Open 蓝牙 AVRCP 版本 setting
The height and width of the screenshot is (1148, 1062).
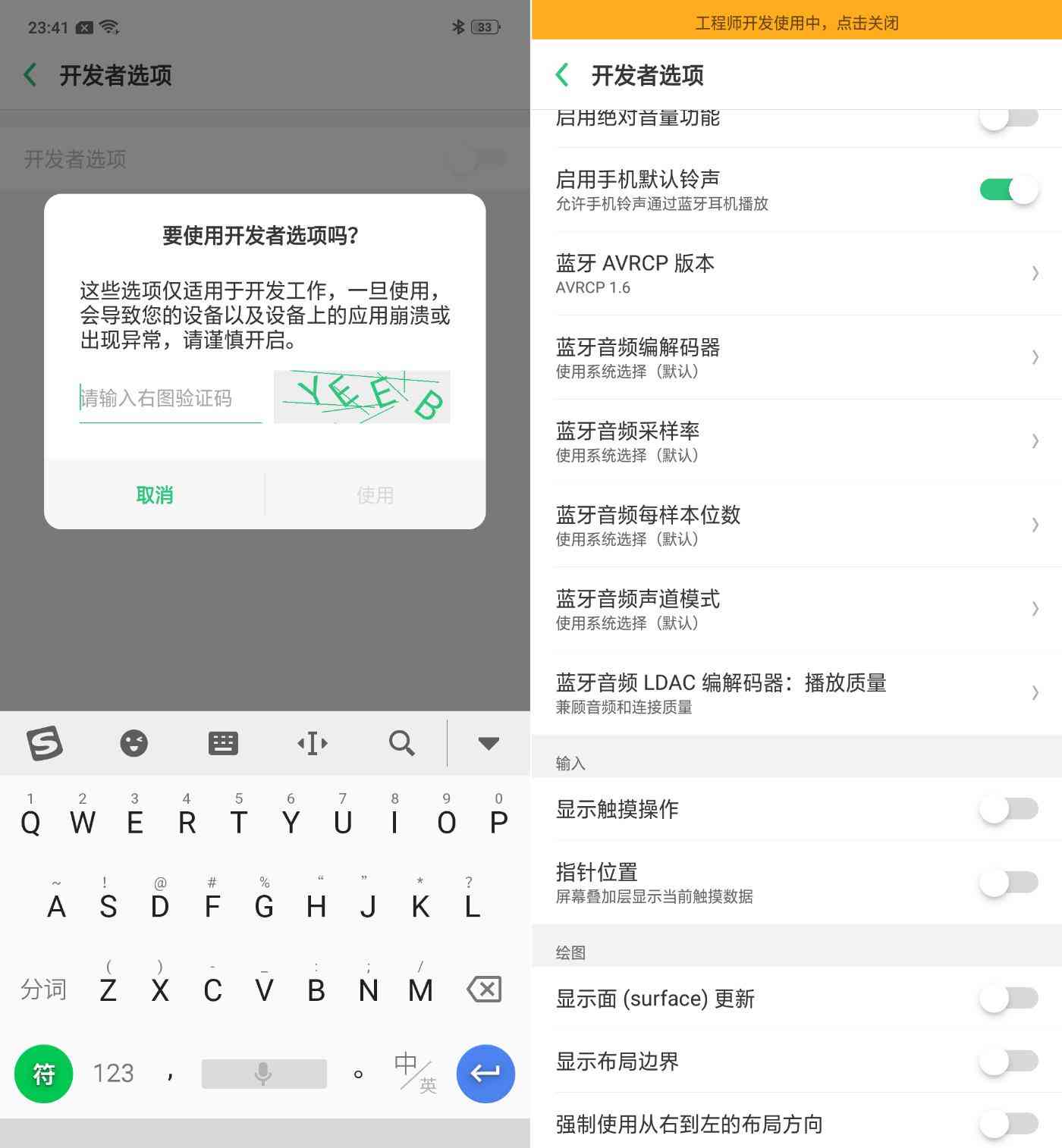[796, 273]
